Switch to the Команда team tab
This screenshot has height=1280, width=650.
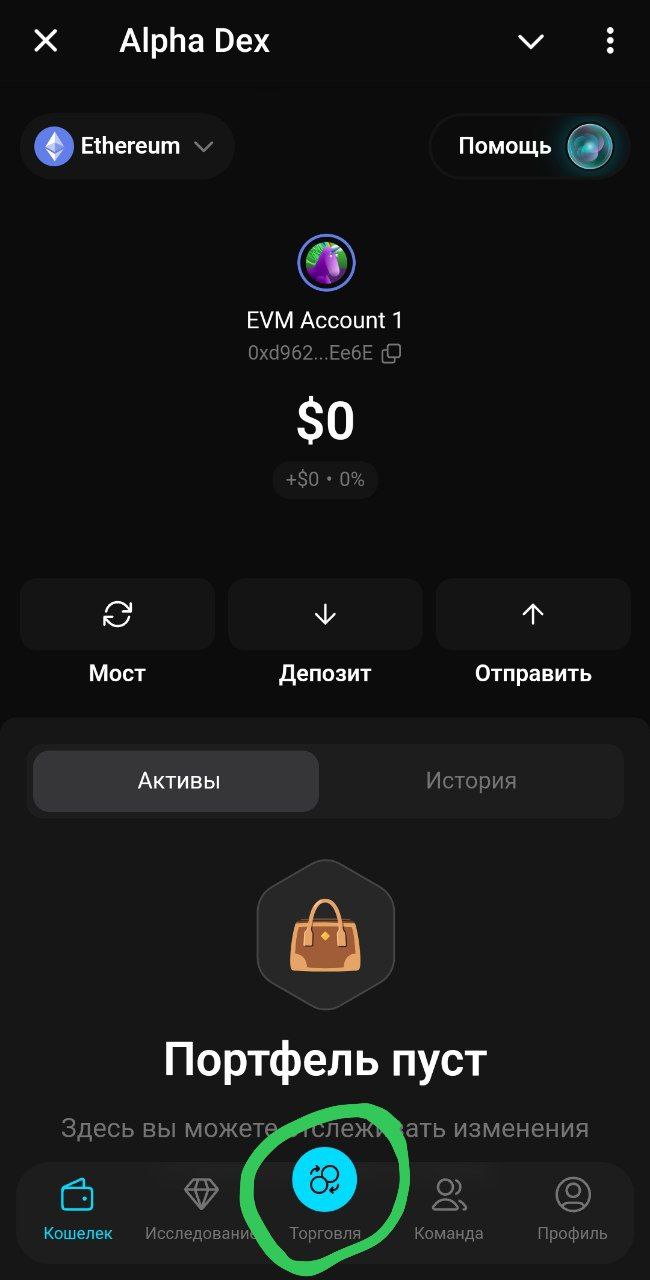[449, 1208]
